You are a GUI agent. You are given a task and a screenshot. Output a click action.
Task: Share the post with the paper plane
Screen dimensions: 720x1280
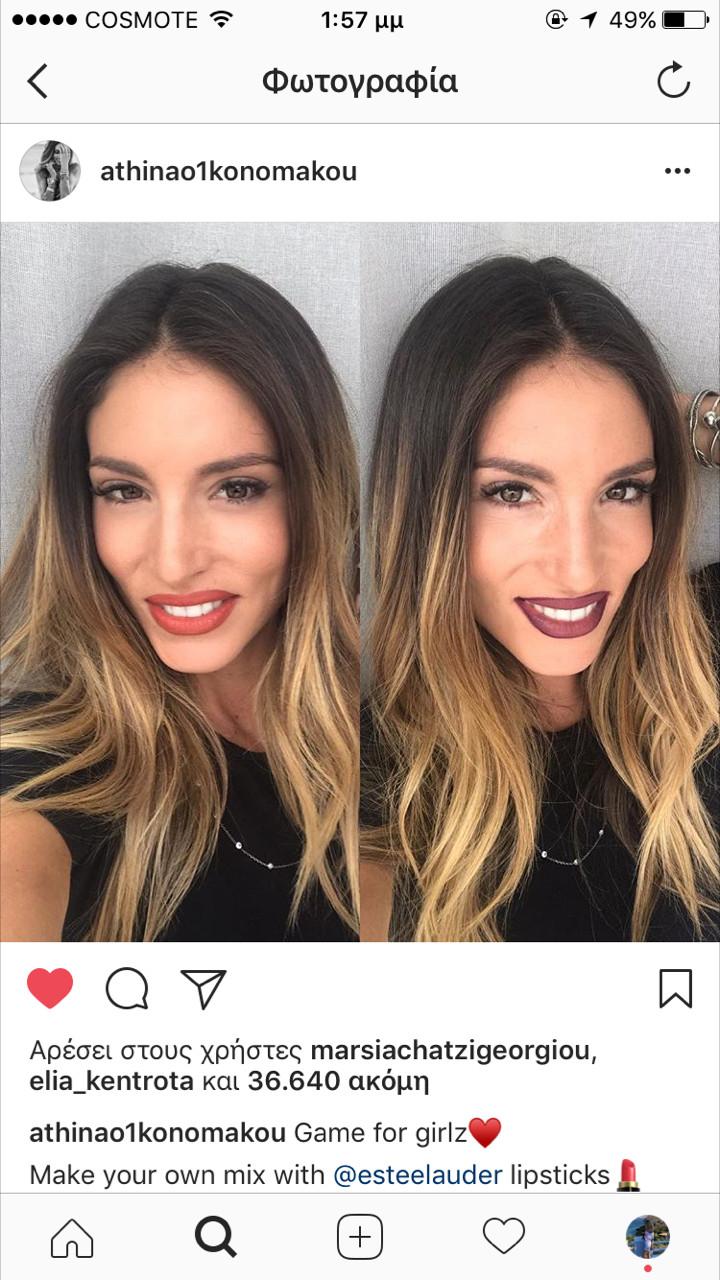click(x=203, y=989)
